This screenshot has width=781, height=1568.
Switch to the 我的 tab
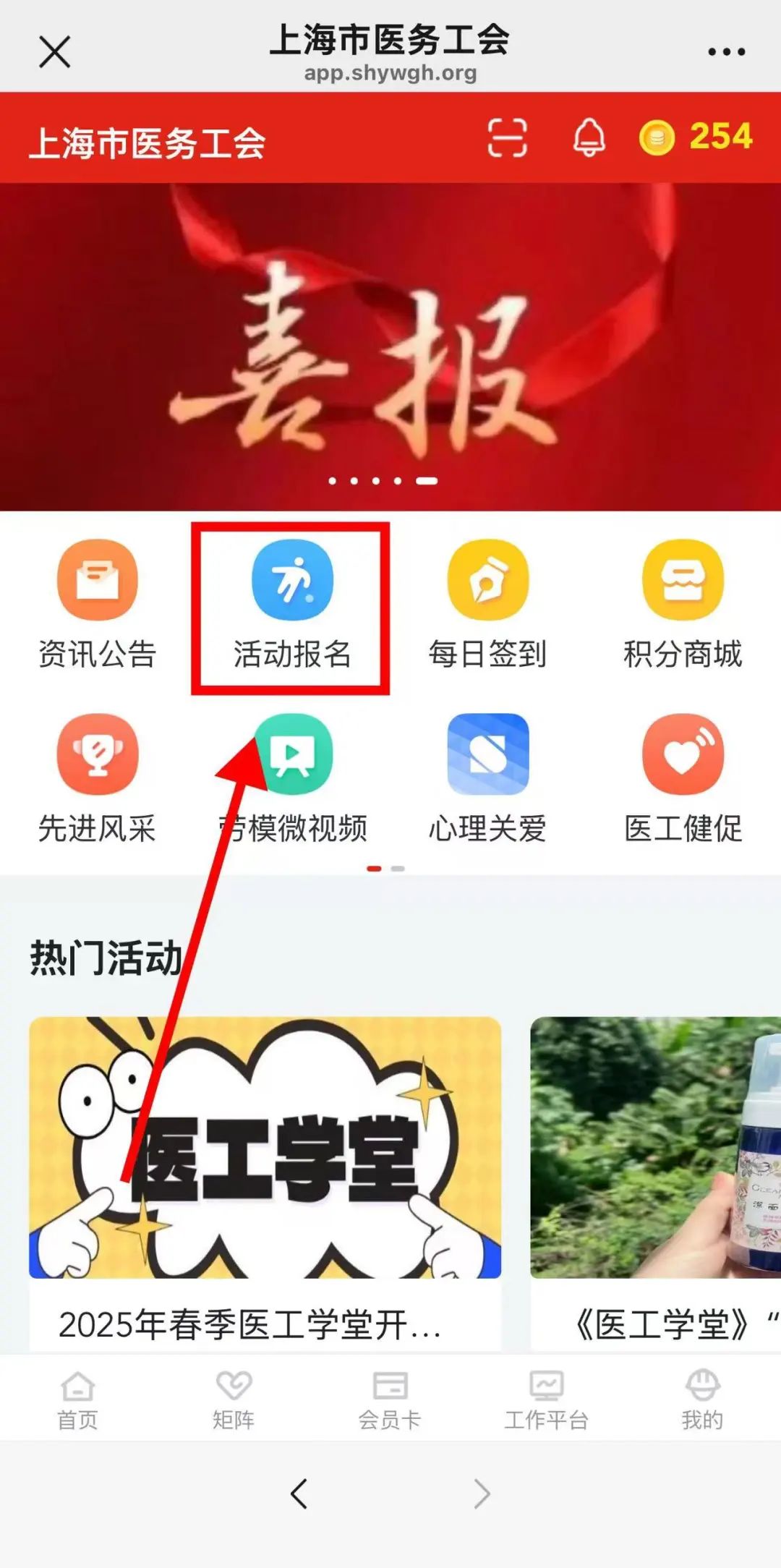[x=701, y=1399]
